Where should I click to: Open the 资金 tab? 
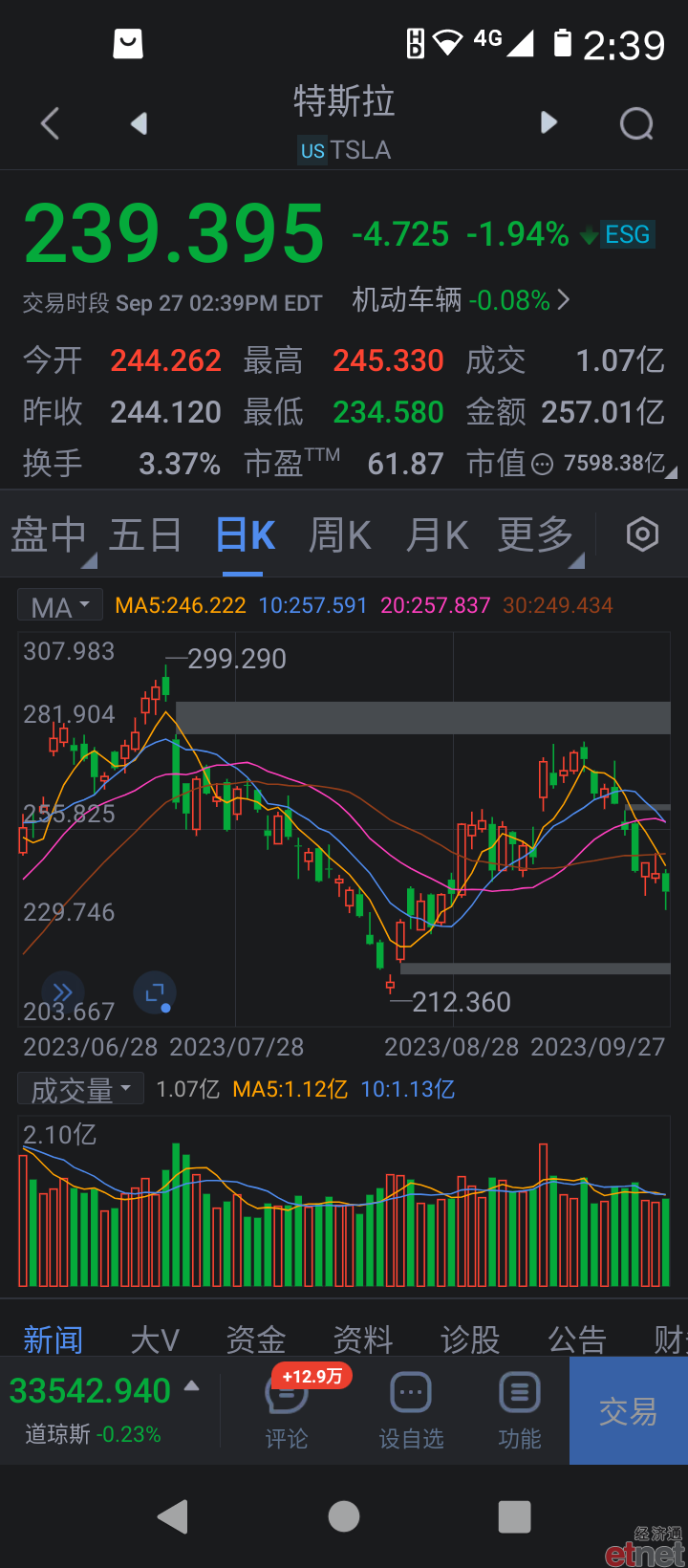coord(256,1339)
